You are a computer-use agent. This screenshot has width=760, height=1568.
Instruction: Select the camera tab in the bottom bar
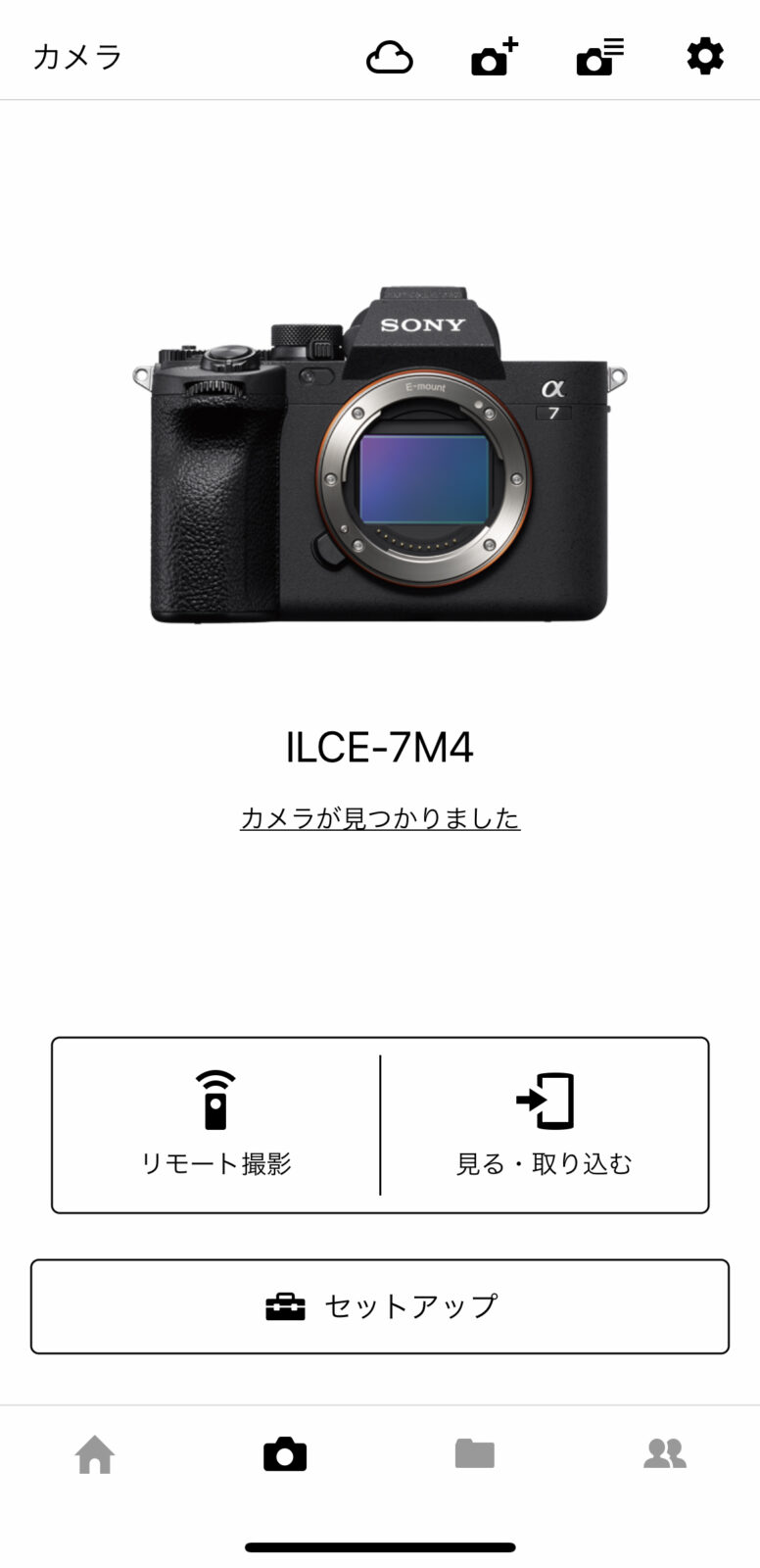click(285, 1454)
